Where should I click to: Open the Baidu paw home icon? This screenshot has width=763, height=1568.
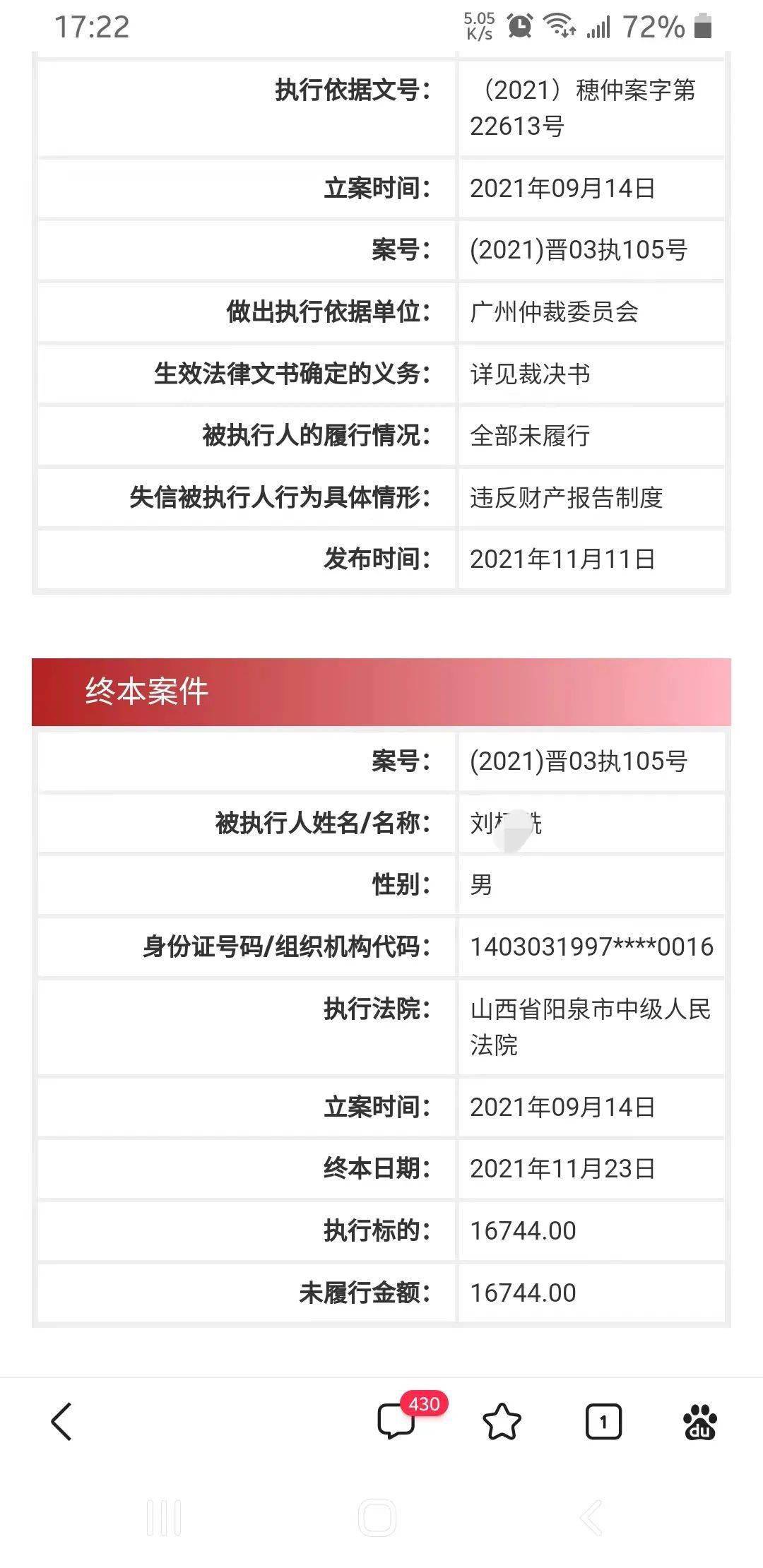(700, 1421)
